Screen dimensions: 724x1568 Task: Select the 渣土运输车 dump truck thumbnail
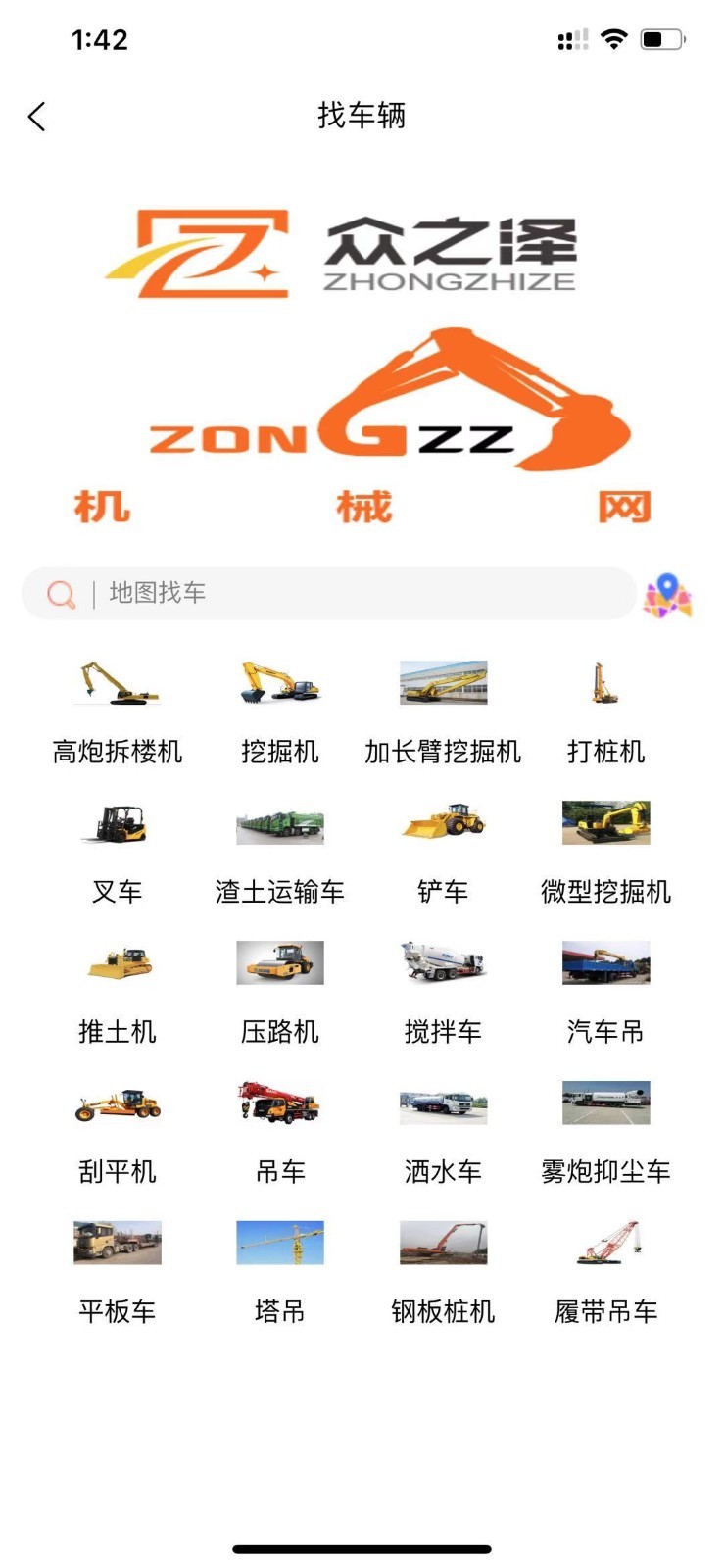pos(280,823)
